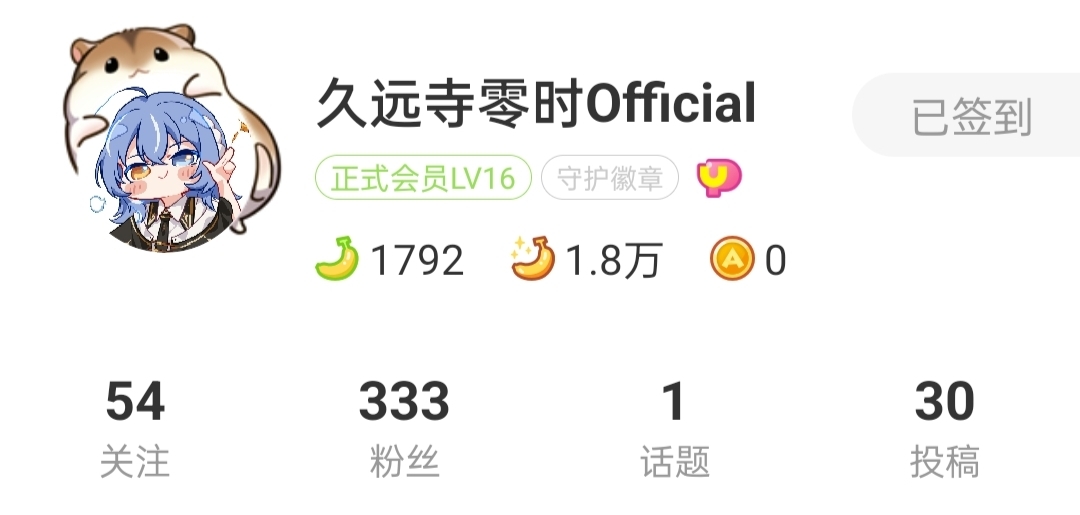The image size is (1080, 515).
Task: Open the 守护徽章 badge
Action: click(x=610, y=180)
